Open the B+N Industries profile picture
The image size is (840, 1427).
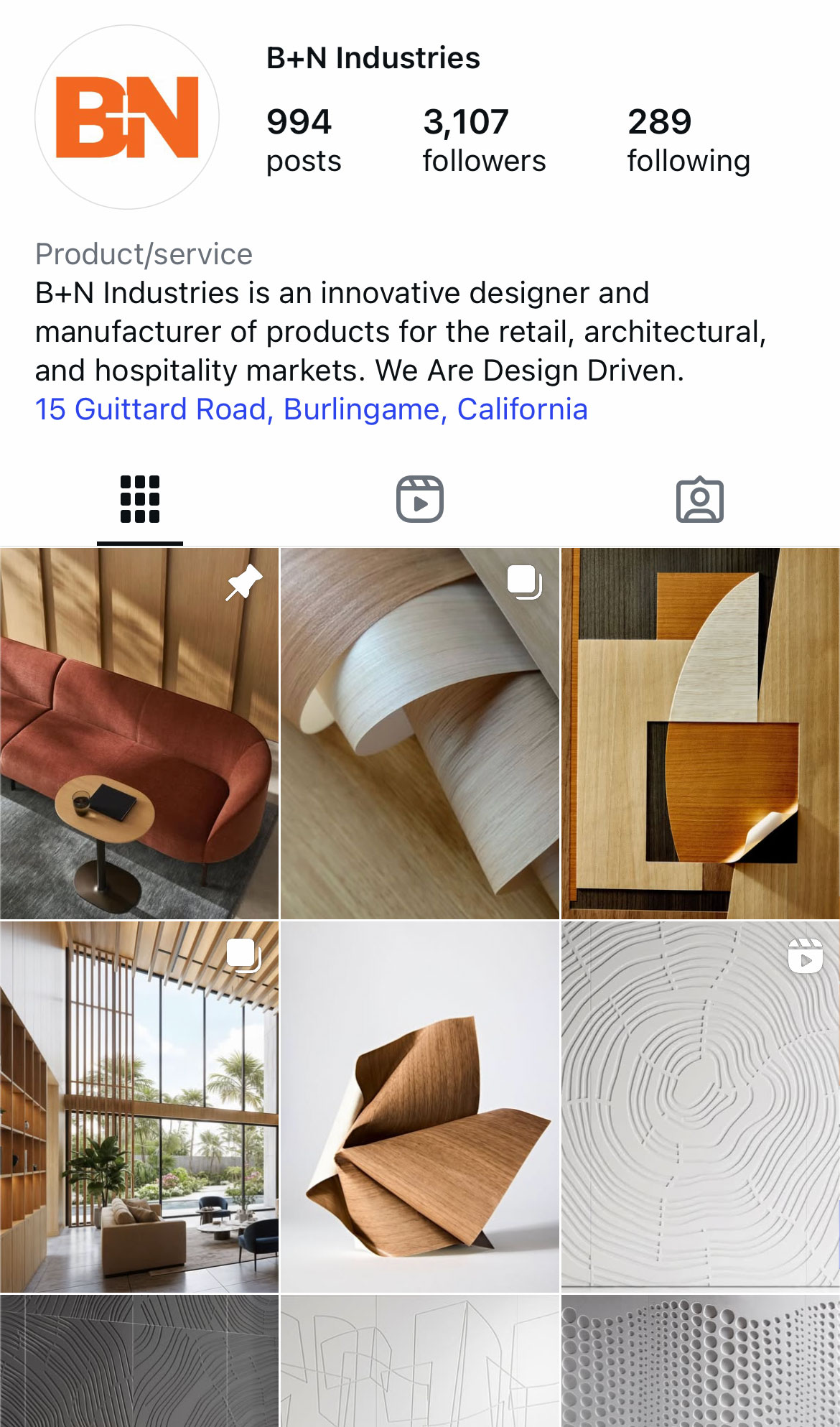coord(127,117)
